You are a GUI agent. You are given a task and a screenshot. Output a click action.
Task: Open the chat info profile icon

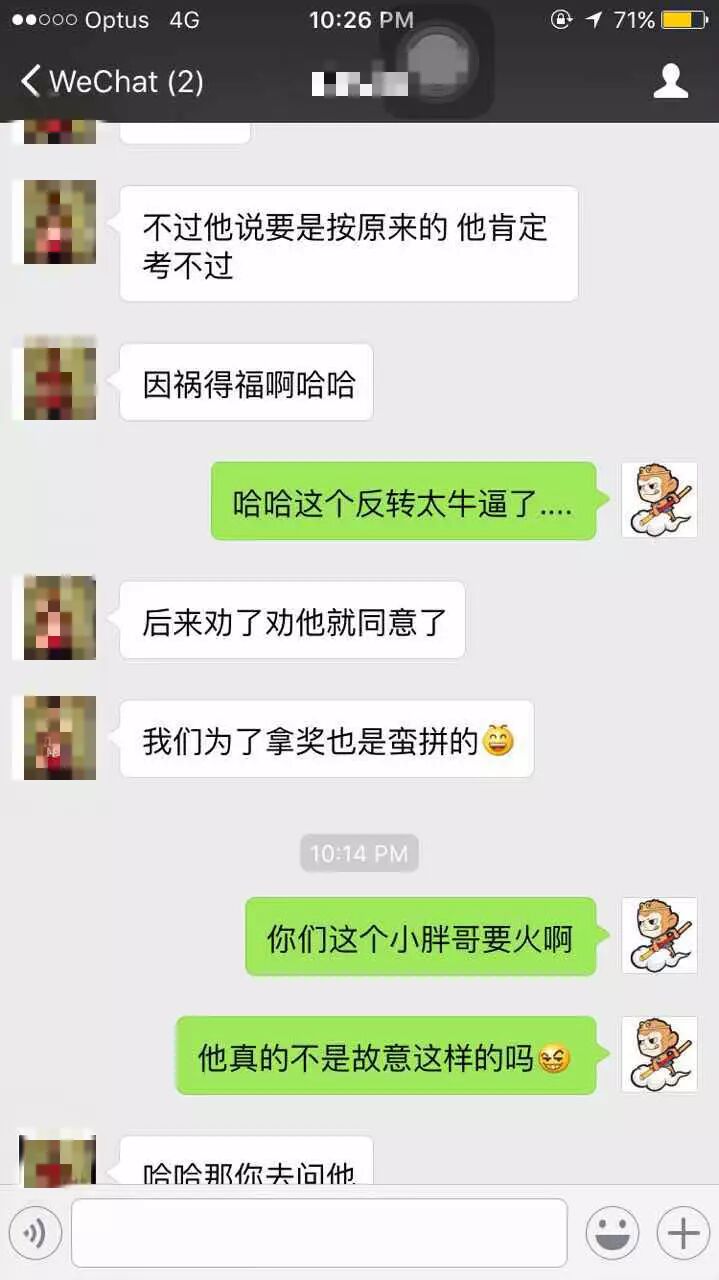tap(670, 81)
